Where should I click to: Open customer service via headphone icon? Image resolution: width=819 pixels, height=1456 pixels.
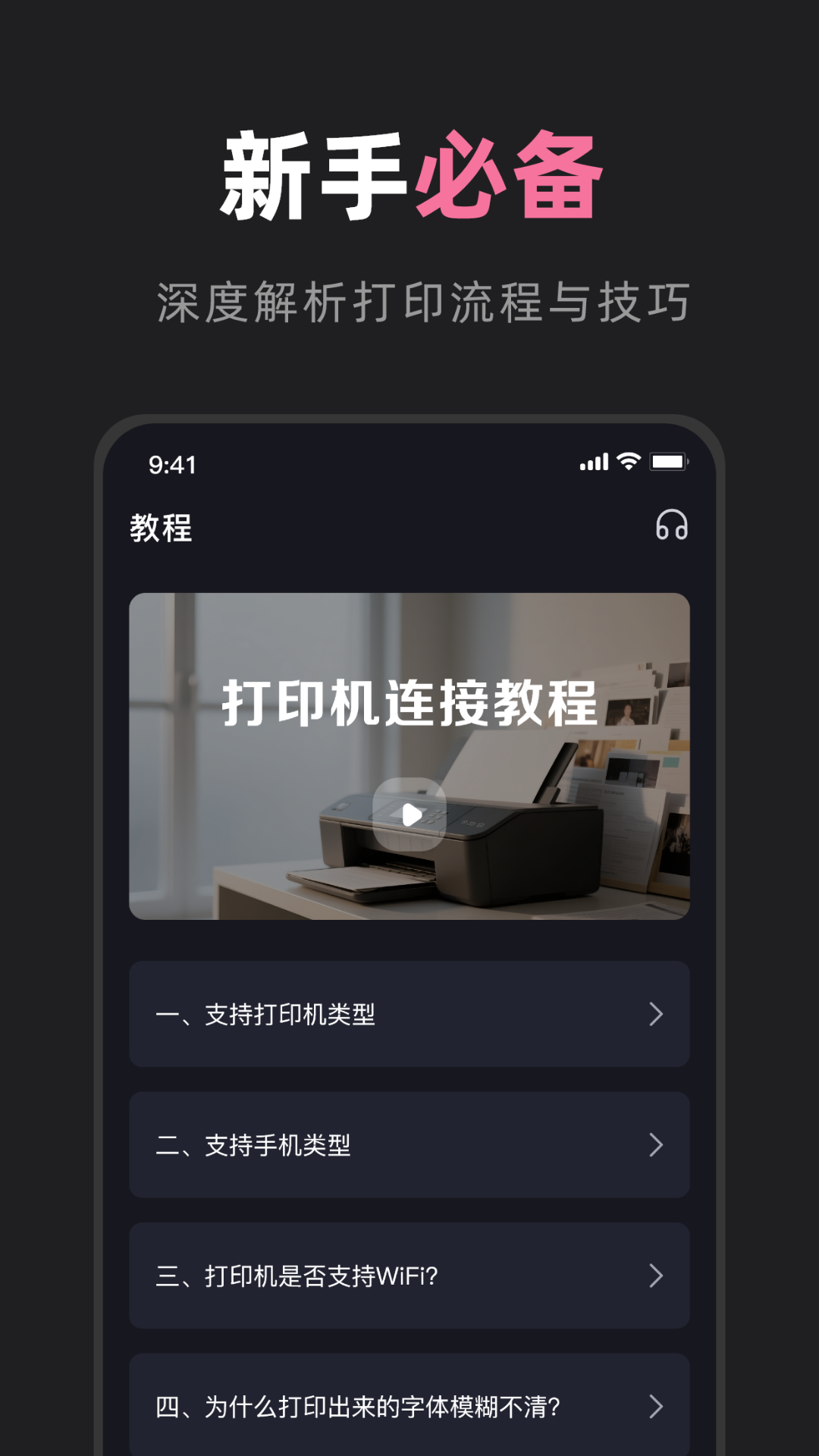coord(673,525)
